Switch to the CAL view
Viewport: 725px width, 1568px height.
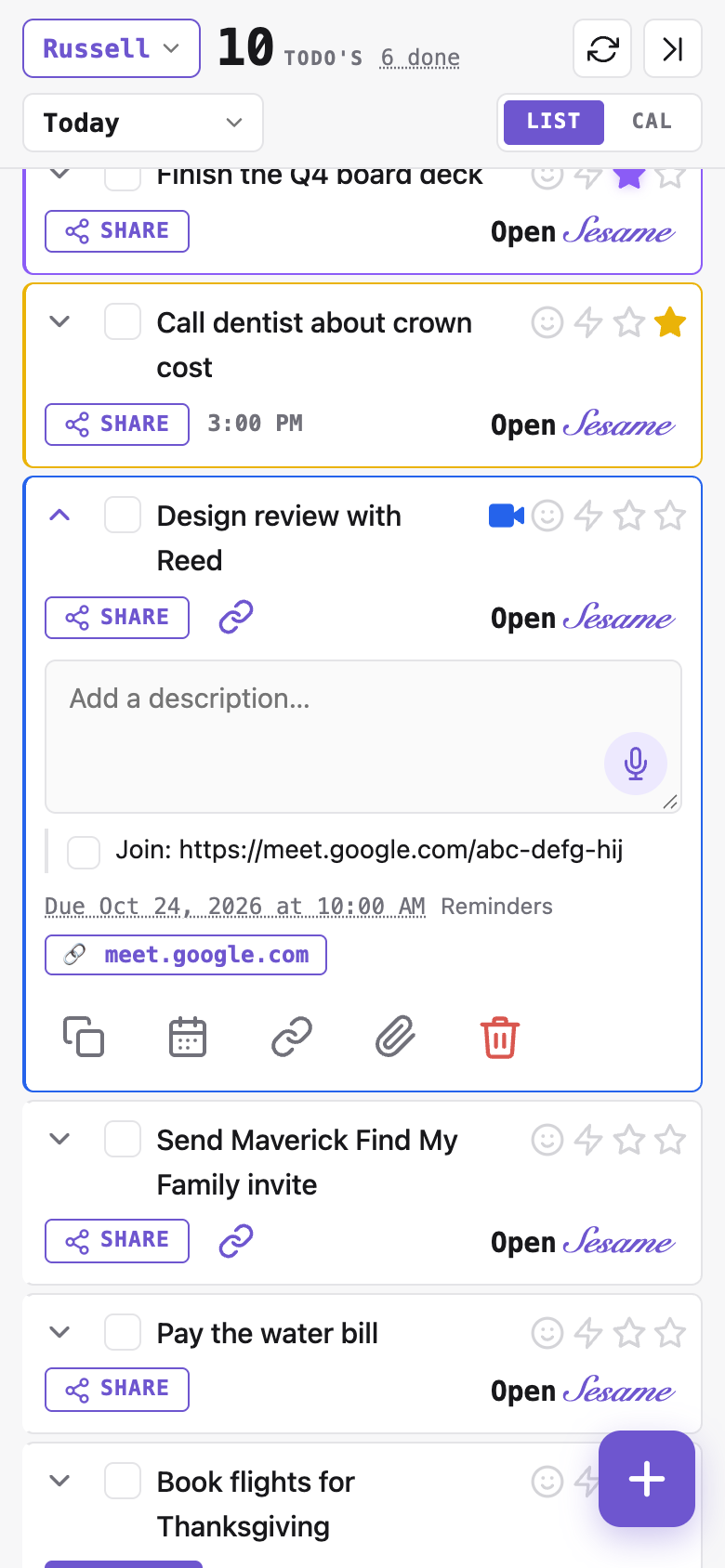(x=652, y=122)
